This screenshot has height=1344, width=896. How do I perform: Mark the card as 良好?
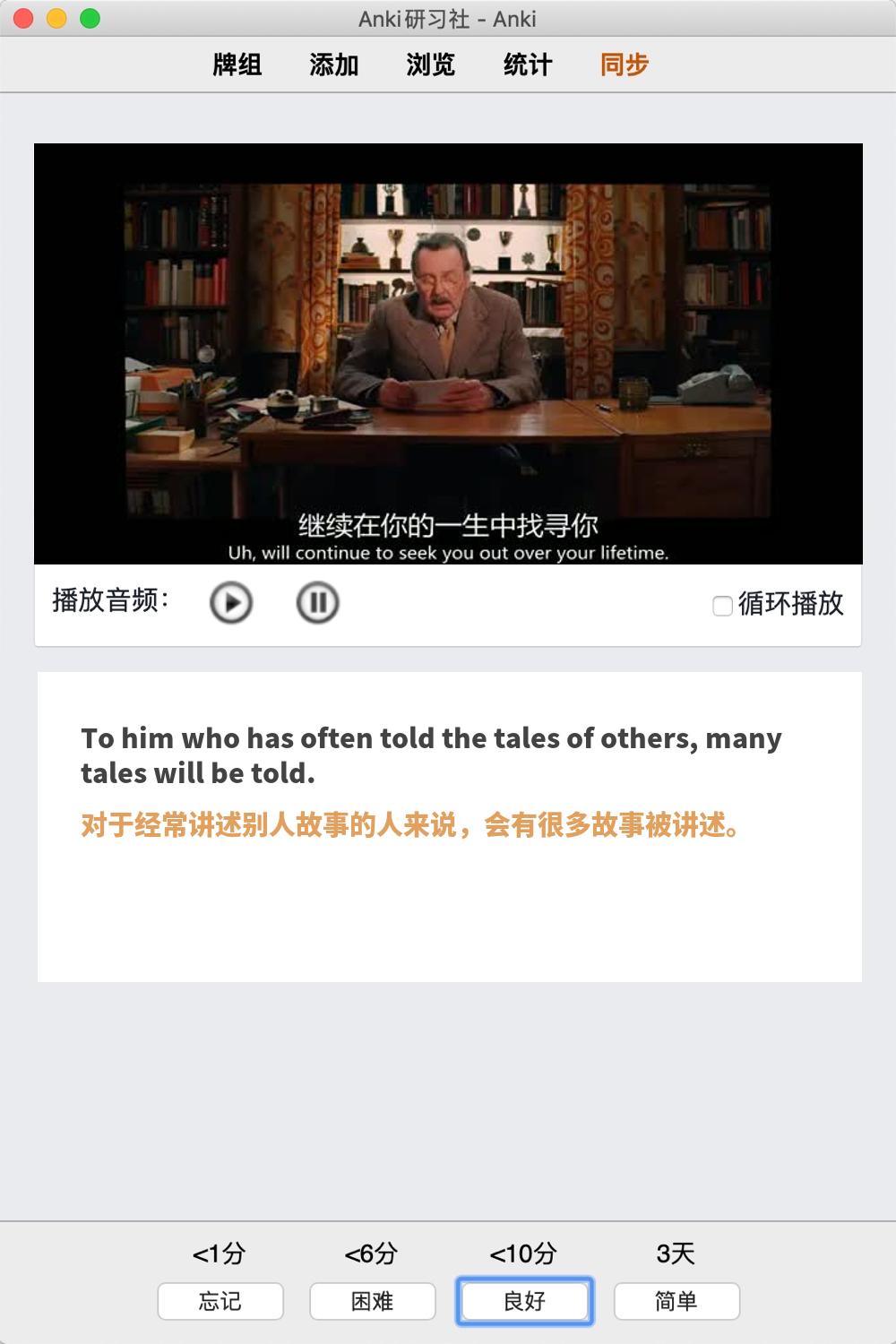(524, 1301)
